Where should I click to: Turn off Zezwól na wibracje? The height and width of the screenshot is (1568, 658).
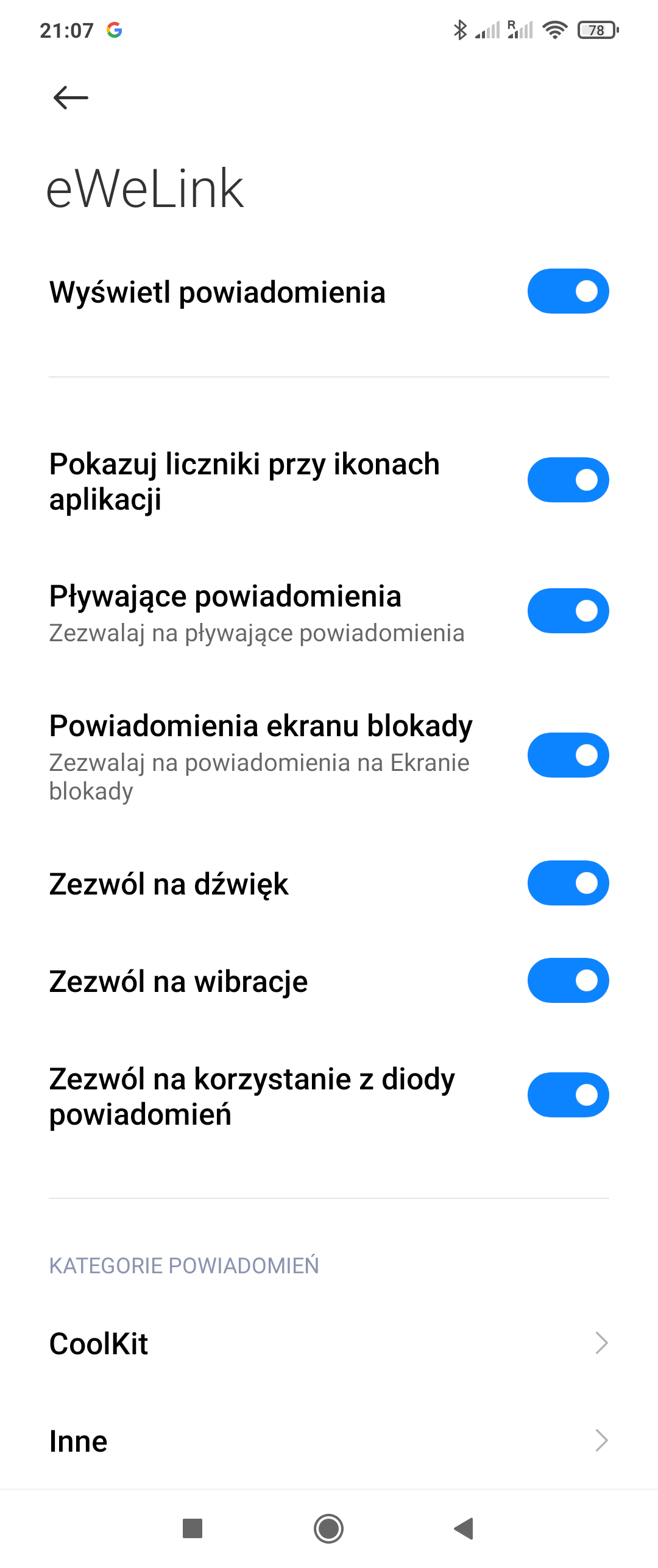[568, 980]
